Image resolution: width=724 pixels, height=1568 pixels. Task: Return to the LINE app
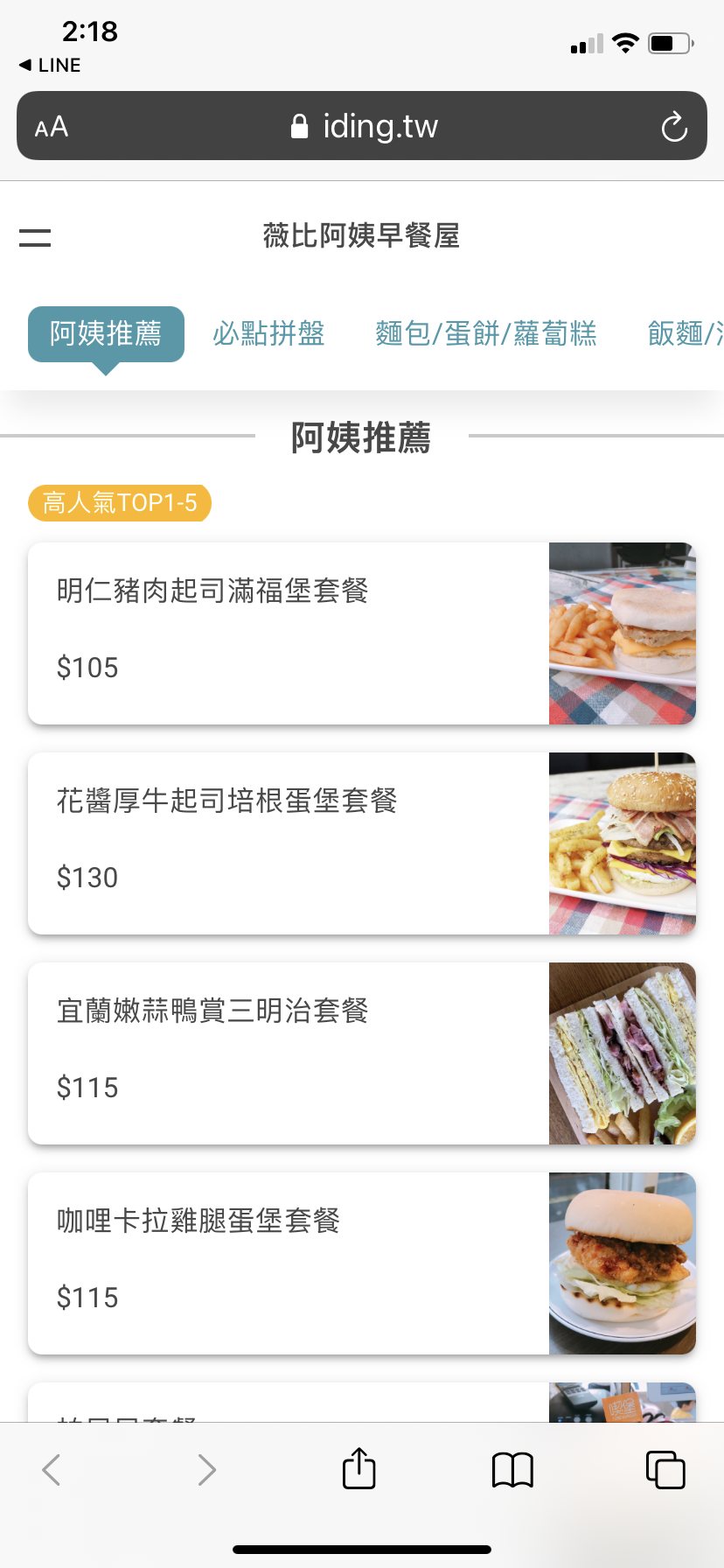click(50, 66)
